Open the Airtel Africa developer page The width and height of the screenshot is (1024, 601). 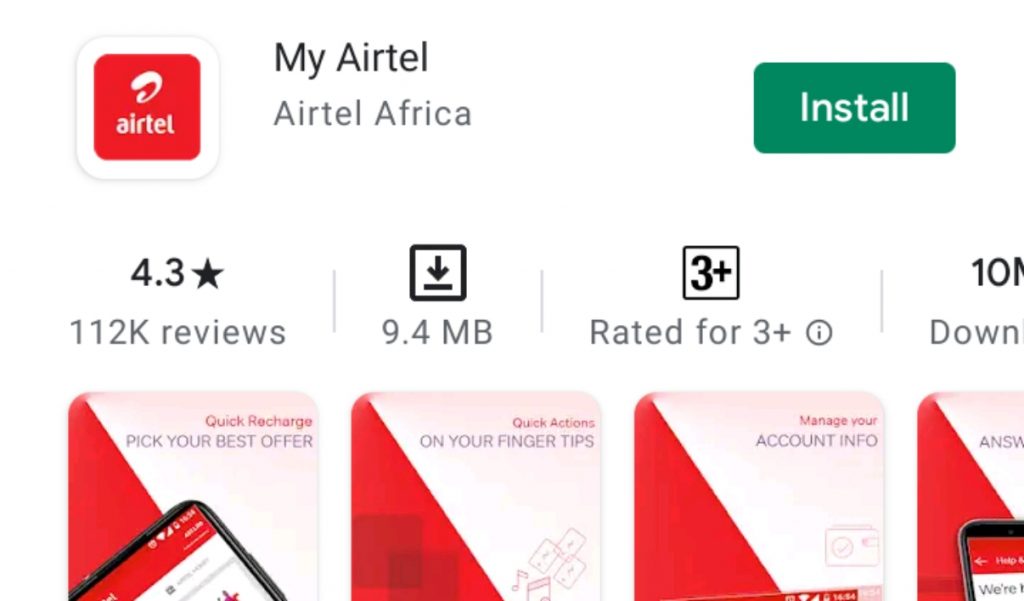(x=372, y=113)
